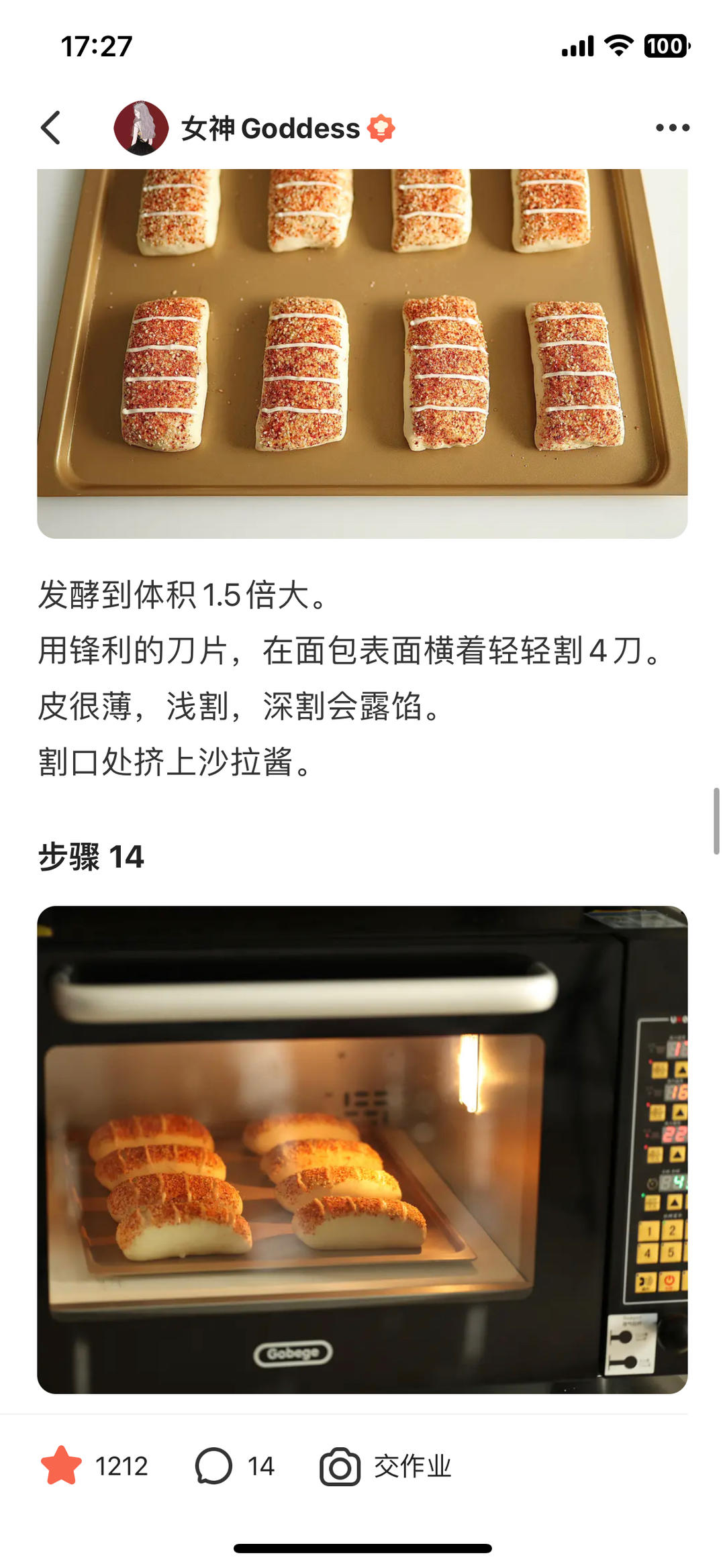Viewport: 725px width, 1568px height.
Task: Tap the star favorite icon with 1212
Action: pos(62,1466)
